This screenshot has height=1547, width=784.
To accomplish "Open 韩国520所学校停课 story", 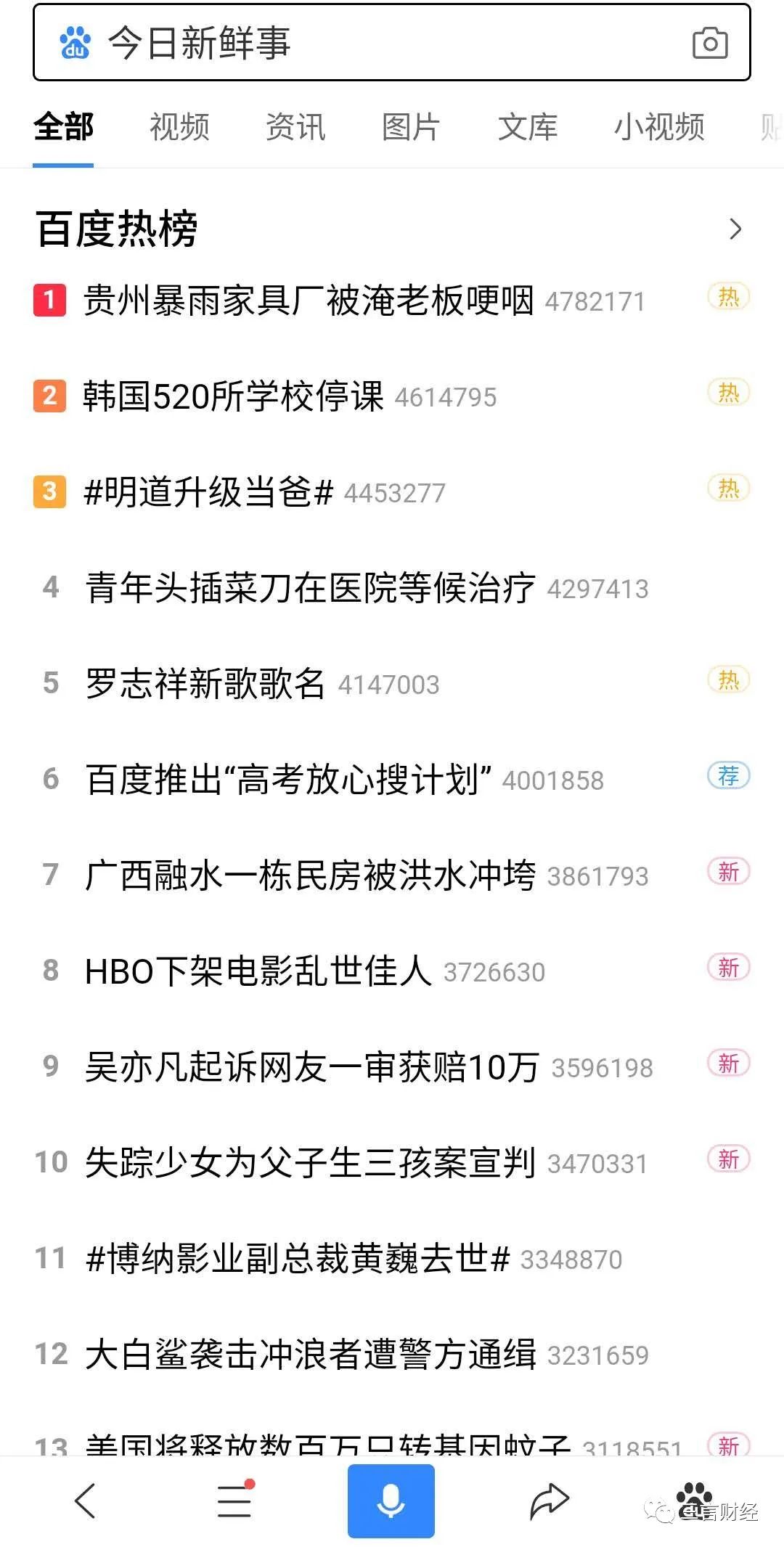I will (392, 396).
